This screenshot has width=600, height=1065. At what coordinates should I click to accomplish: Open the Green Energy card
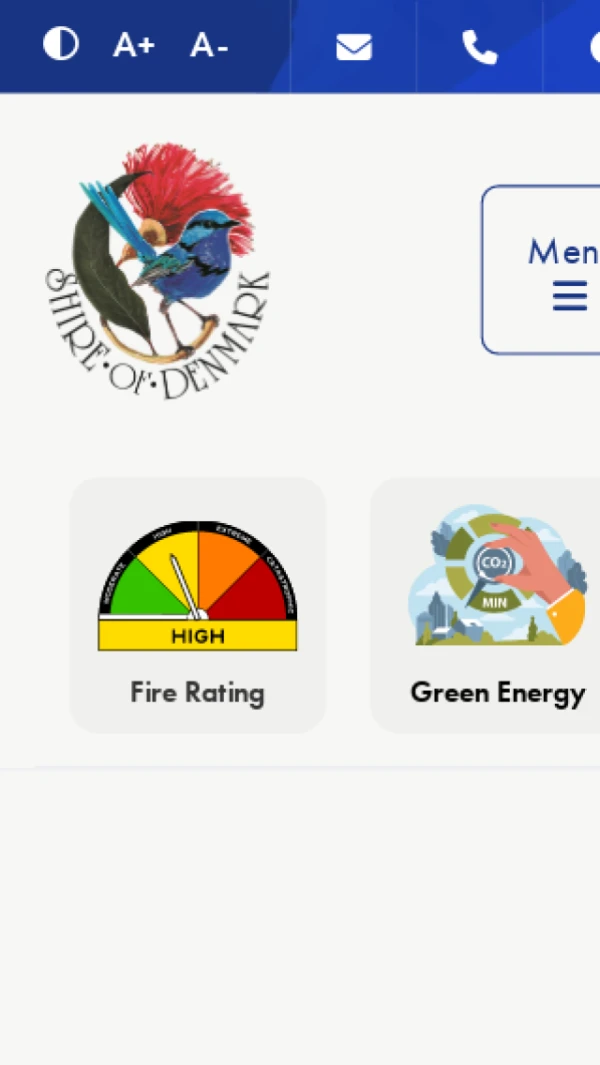point(488,605)
